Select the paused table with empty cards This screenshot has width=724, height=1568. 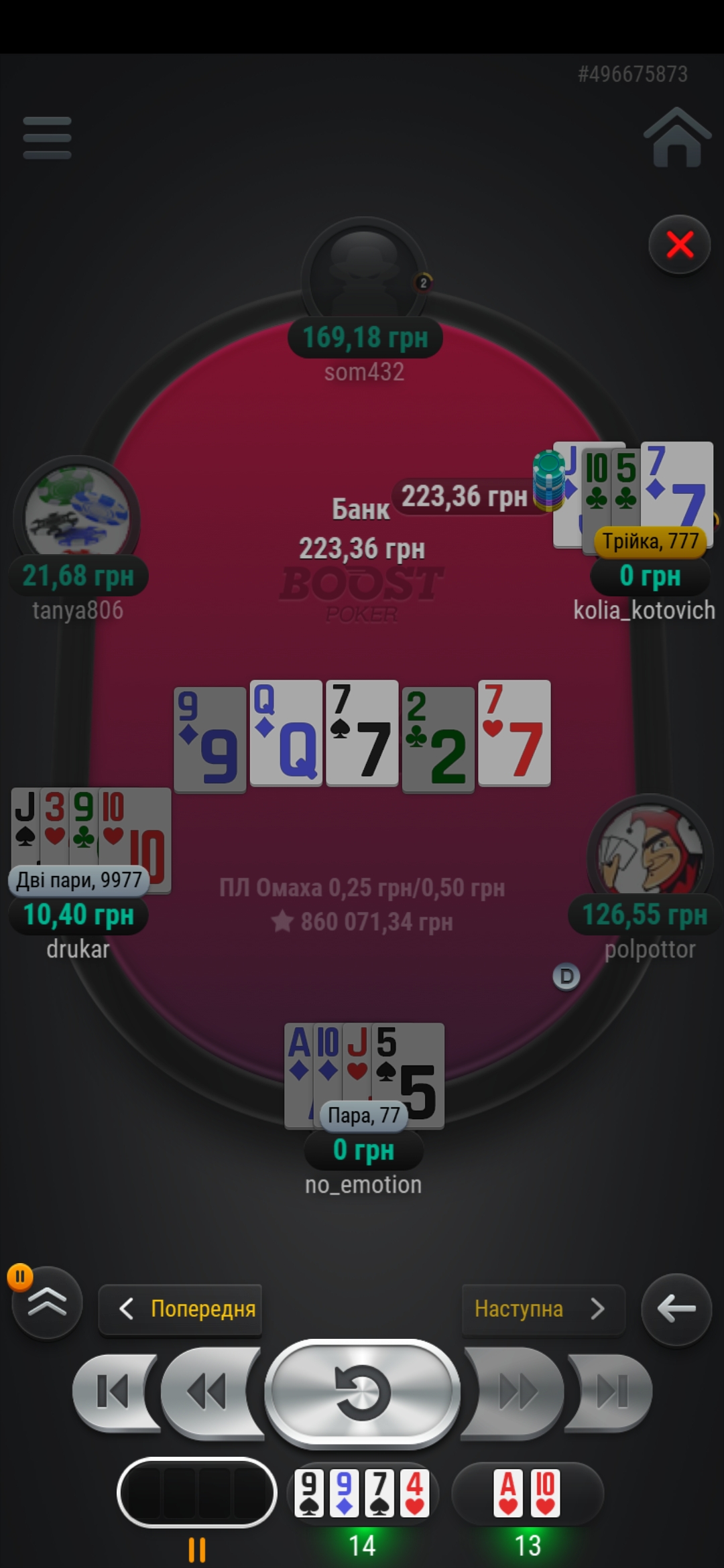click(x=197, y=1493)
